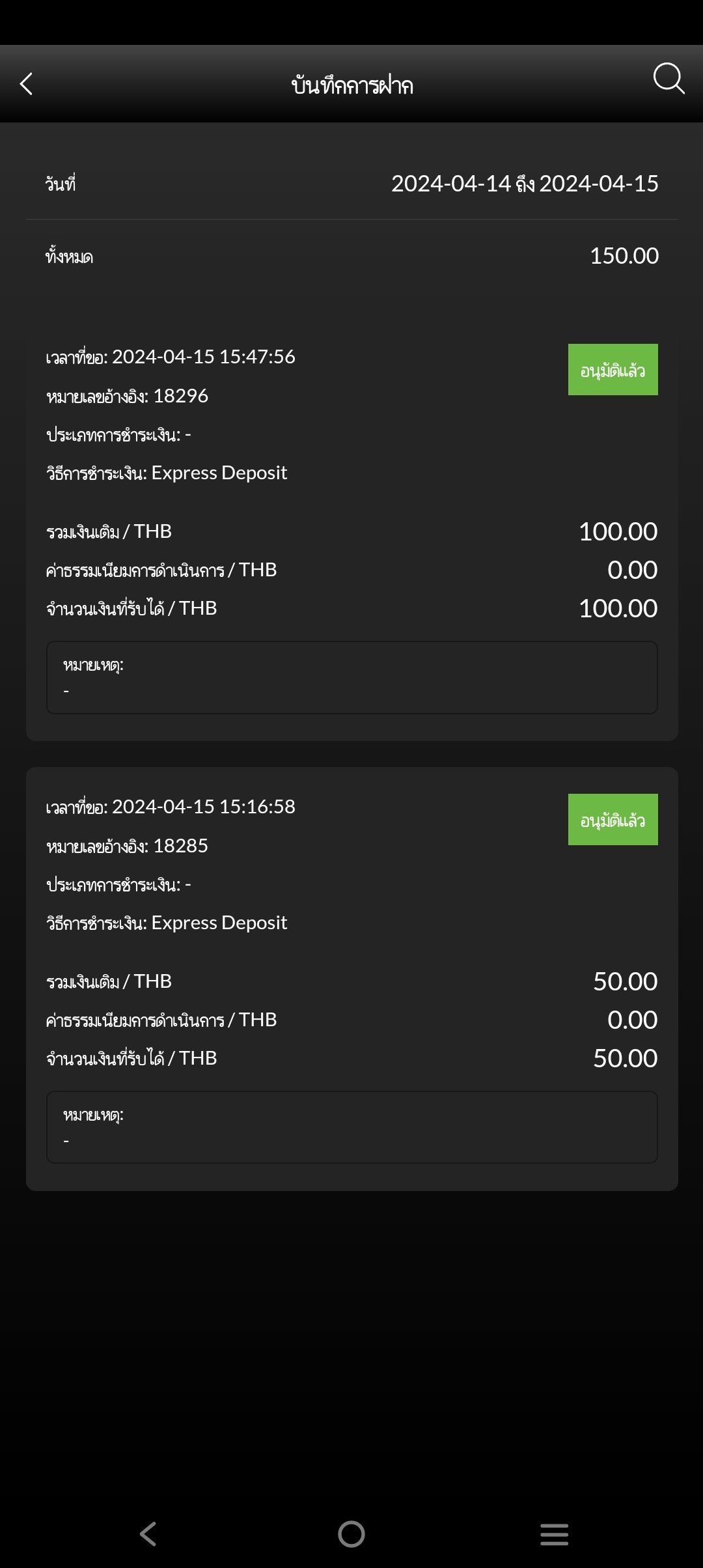Viewport: 703px width, 1568px height.
Task: Open recent apps from the navigation bar
Action: click(554, 1533)
